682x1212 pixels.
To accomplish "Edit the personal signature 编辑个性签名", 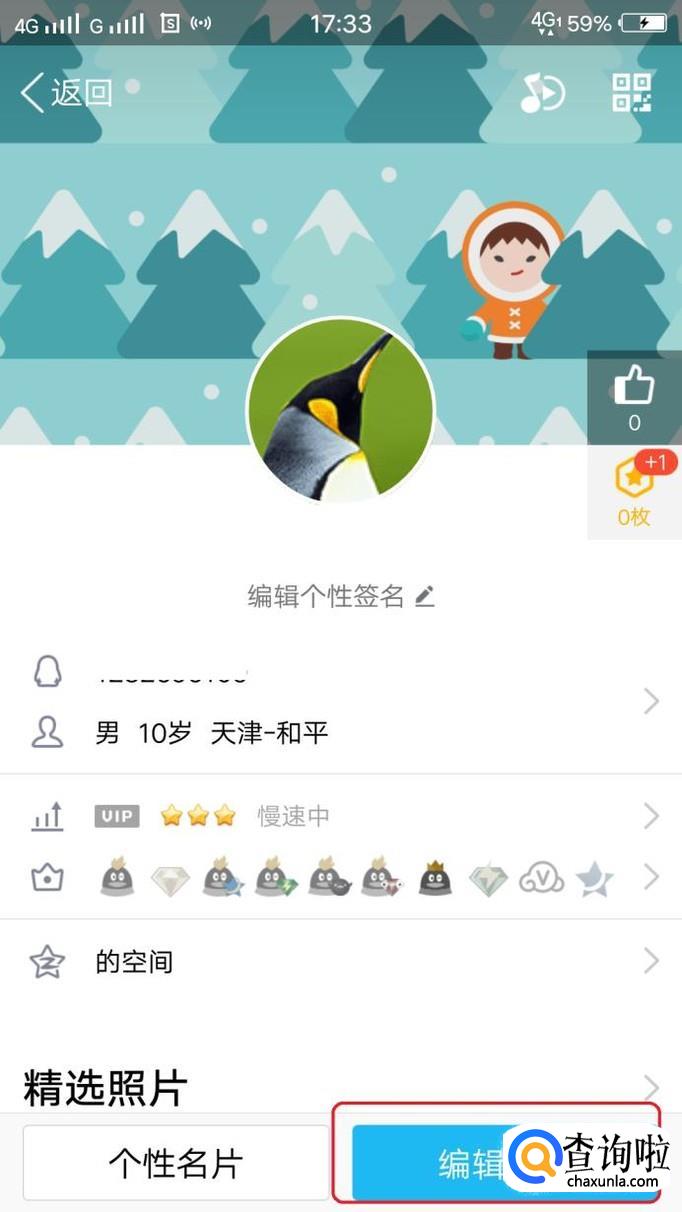I will point(340,597).
